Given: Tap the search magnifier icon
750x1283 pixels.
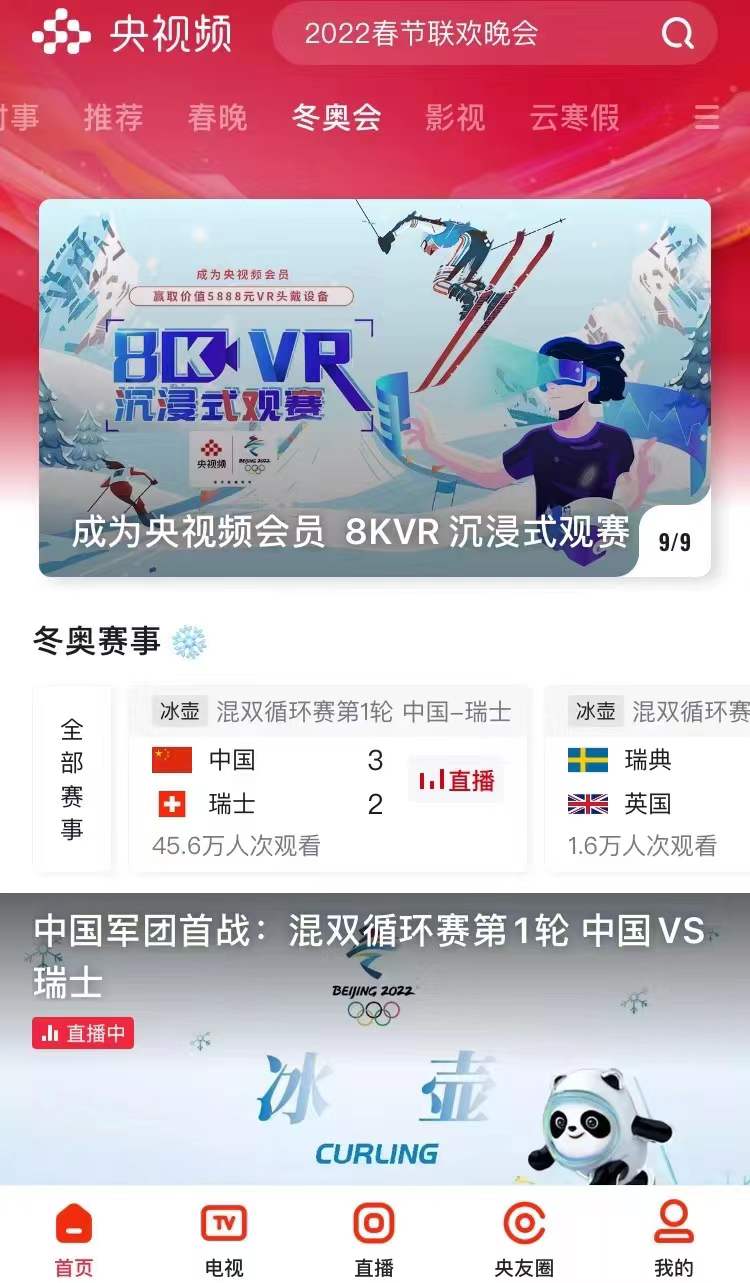Looking at the screenshot, I should tap(677, 34).
